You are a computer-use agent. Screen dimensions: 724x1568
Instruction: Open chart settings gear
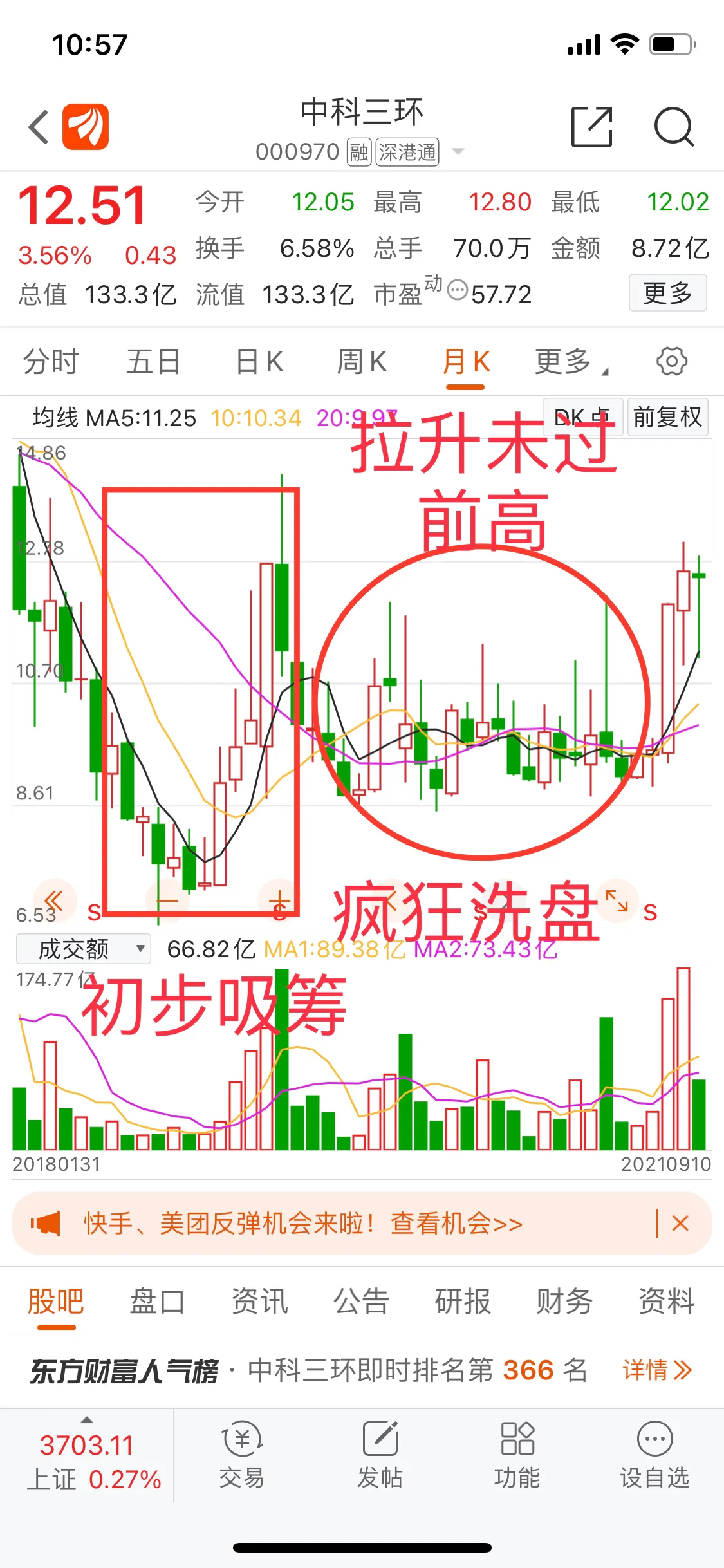click(x=671, y=361)
